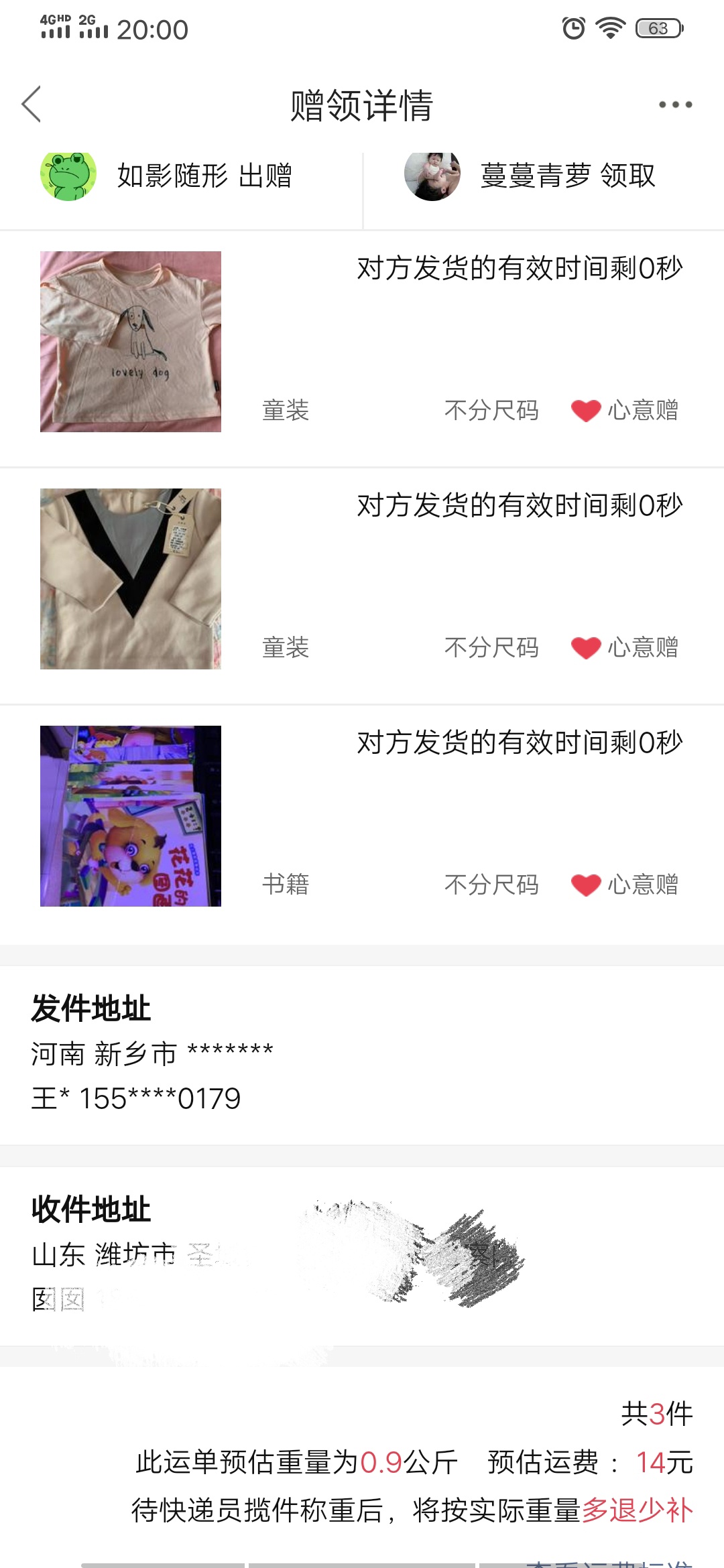The width and height of the screenshot is (724, 1568).
Task: Open 如影随形 giver profile
Action: pyautogui.click(x=68, y=176)
